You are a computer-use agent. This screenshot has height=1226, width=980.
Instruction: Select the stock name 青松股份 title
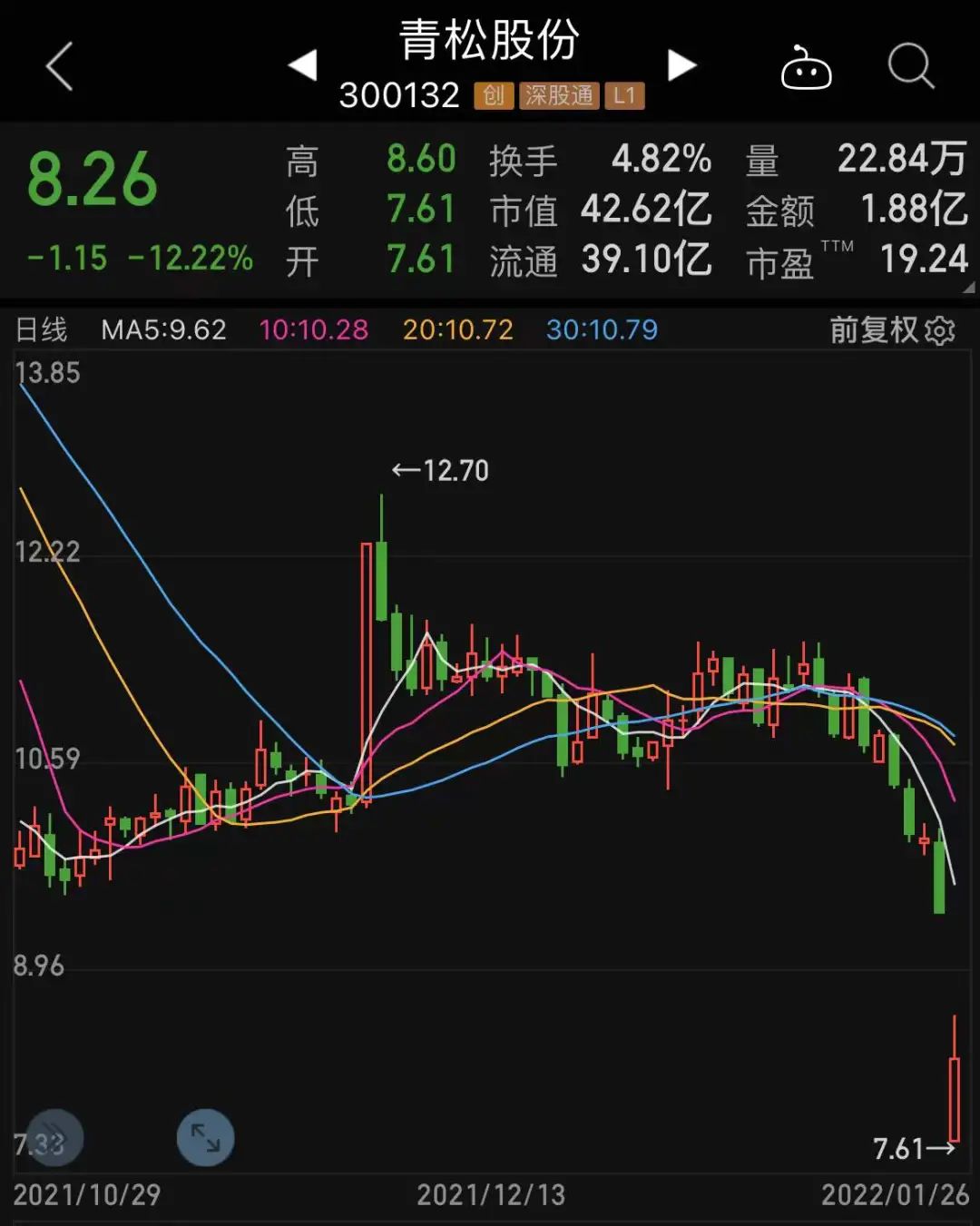(x=490, y=41)
